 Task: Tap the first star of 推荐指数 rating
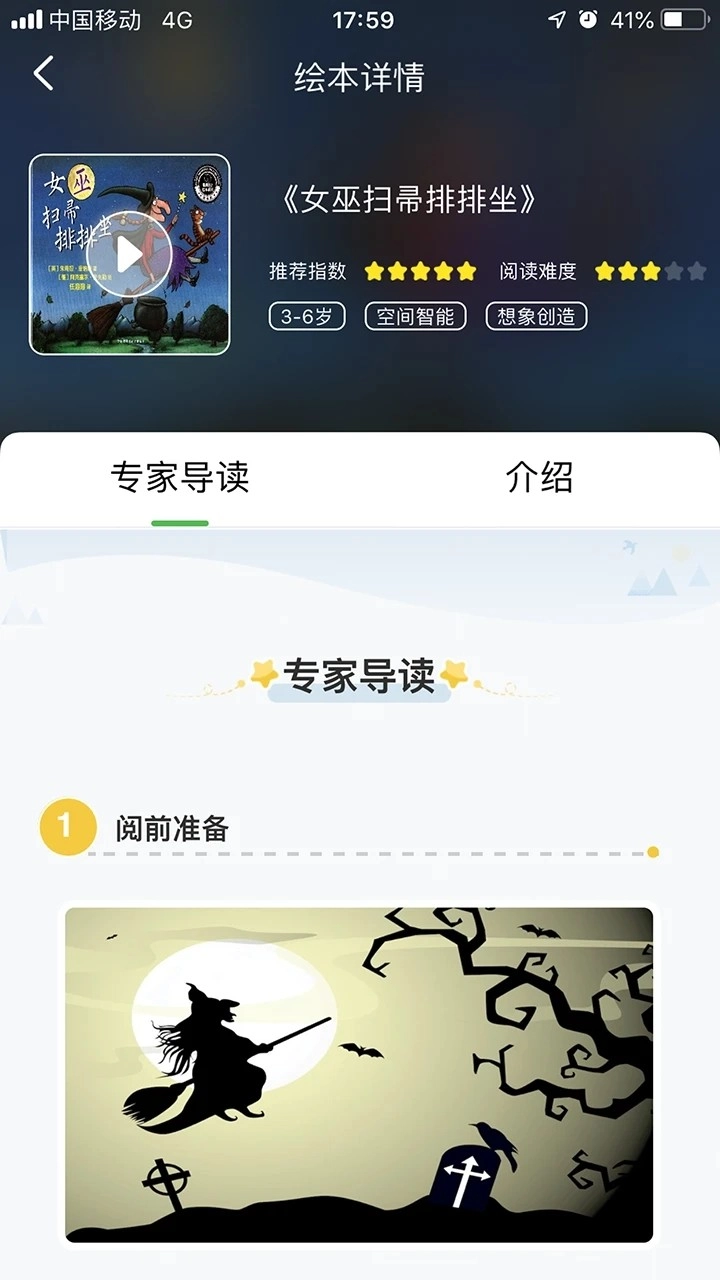tap(374, 270)
